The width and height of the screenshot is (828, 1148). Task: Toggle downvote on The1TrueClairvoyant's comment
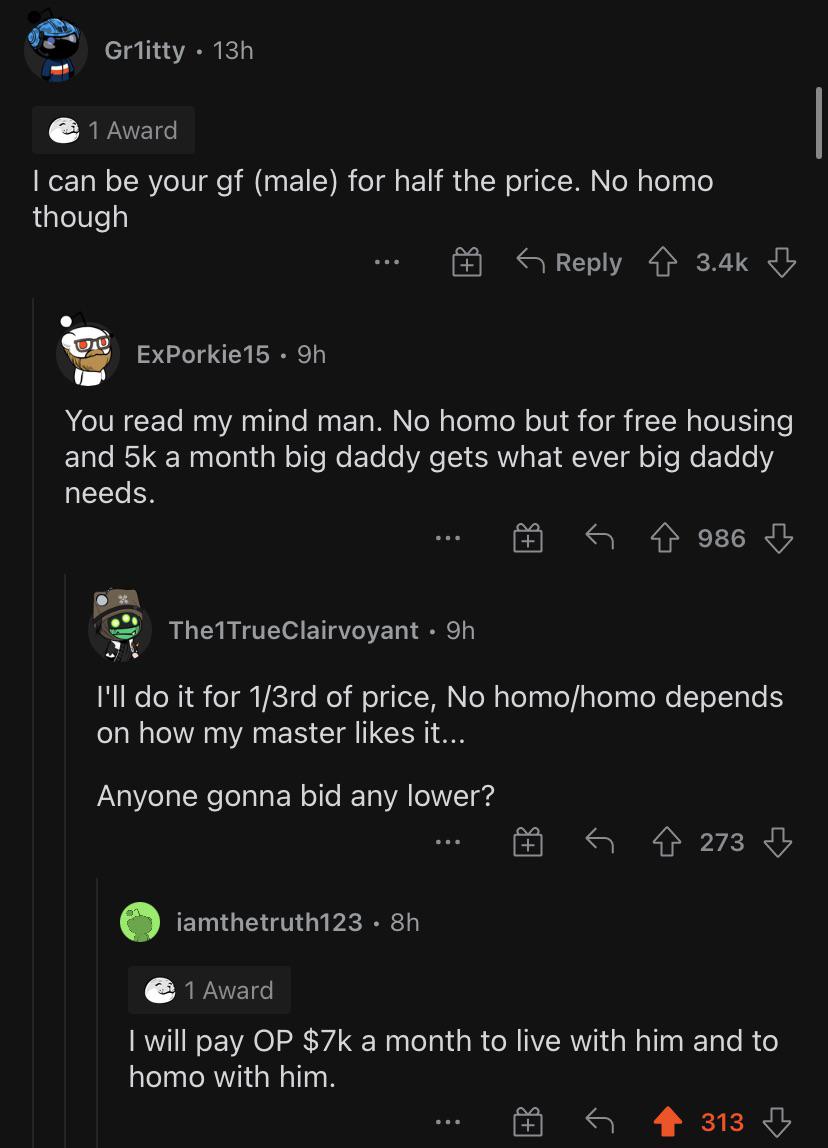[781, 841]
